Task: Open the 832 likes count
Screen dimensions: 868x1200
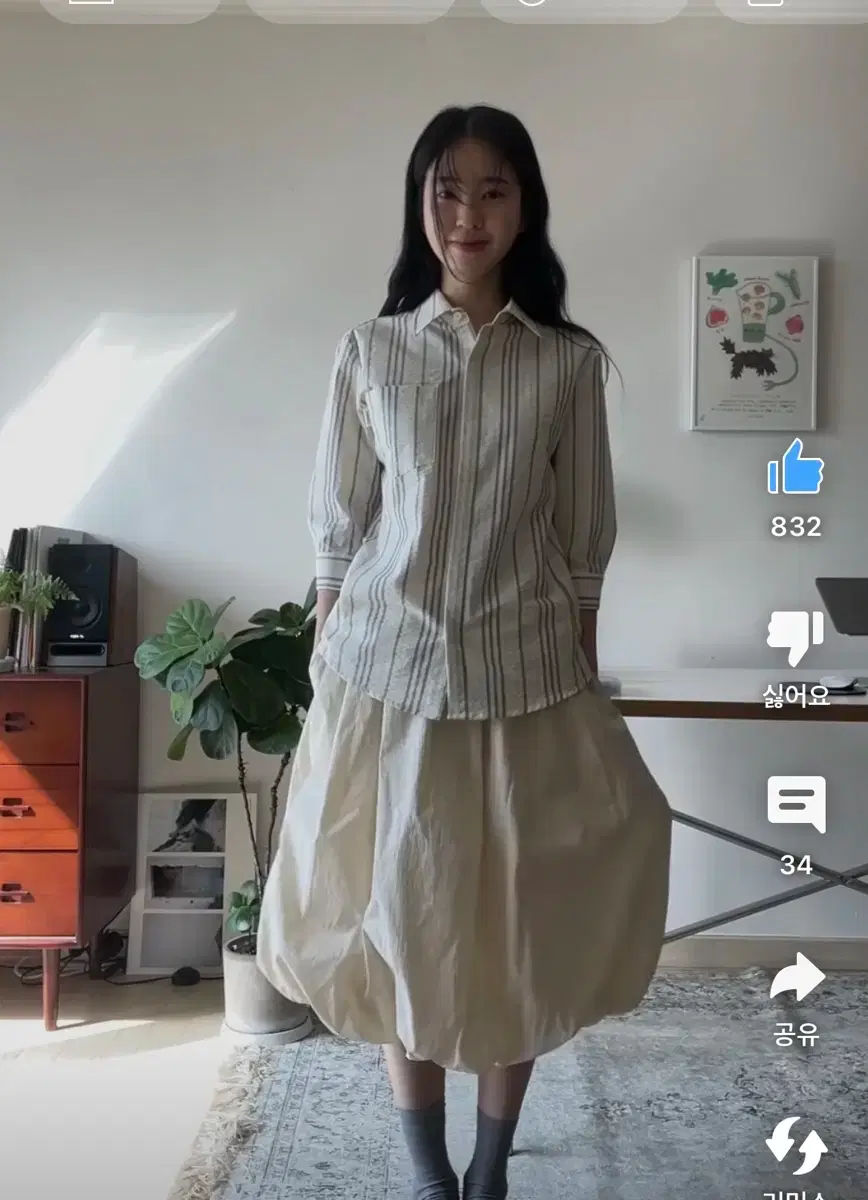Action: point(795,525)
